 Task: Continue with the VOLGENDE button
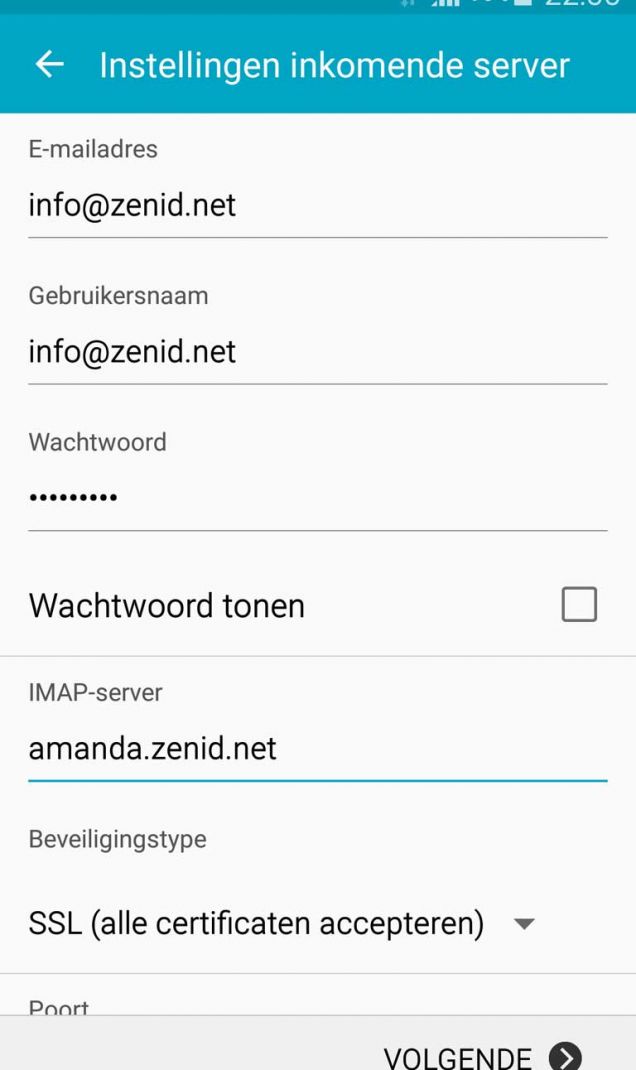pos(482,1056)
